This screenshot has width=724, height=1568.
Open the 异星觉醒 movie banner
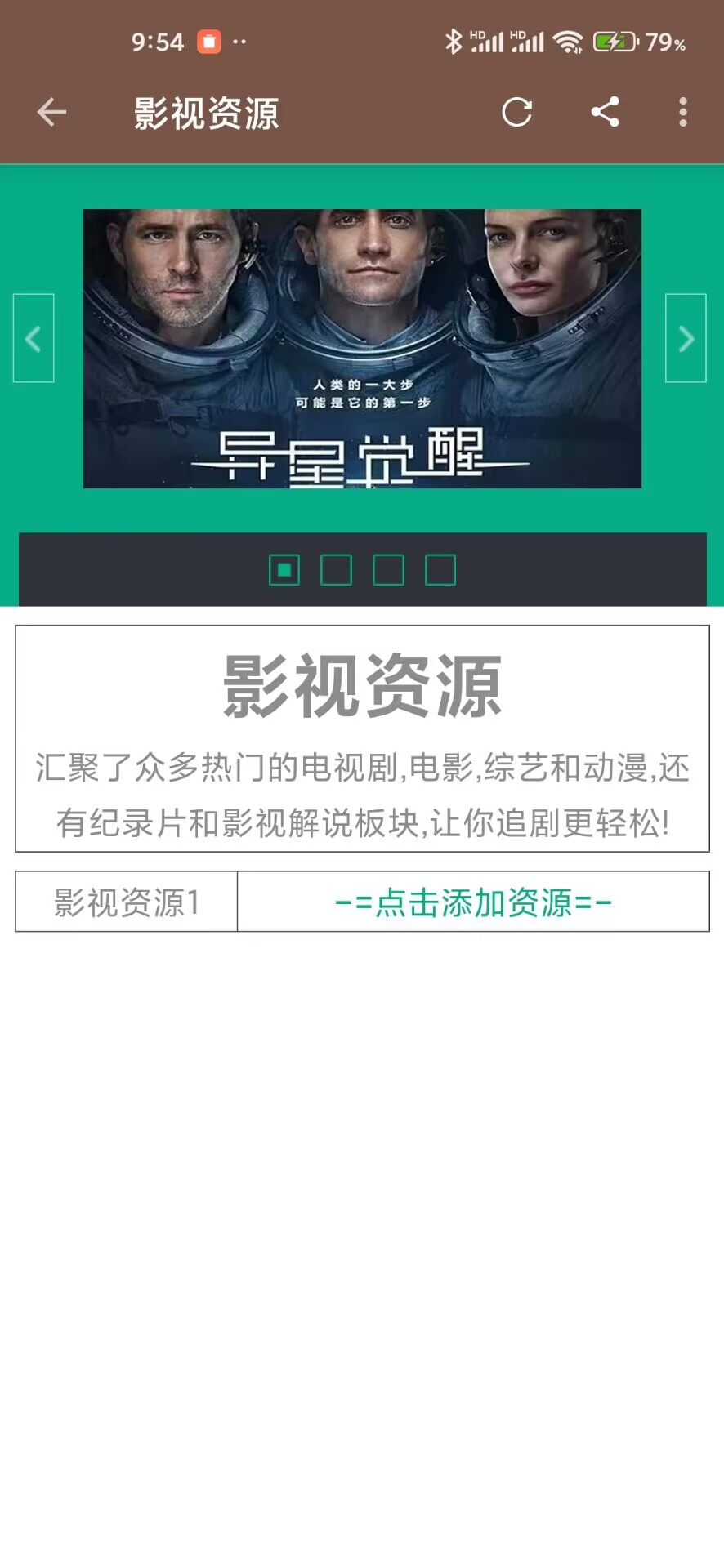point(362,349)
